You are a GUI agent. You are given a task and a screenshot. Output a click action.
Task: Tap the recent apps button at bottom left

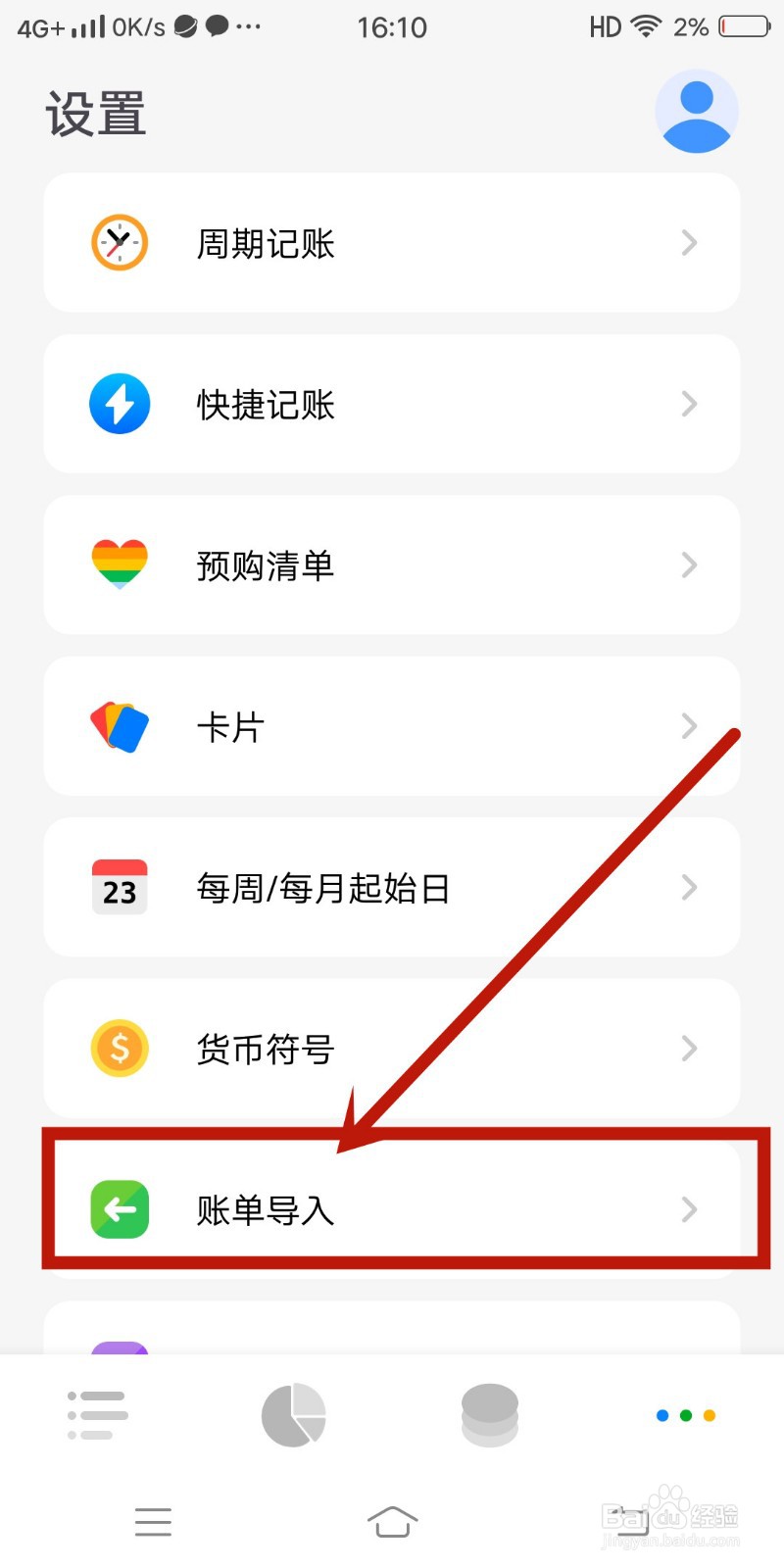tap(153, 1522)
